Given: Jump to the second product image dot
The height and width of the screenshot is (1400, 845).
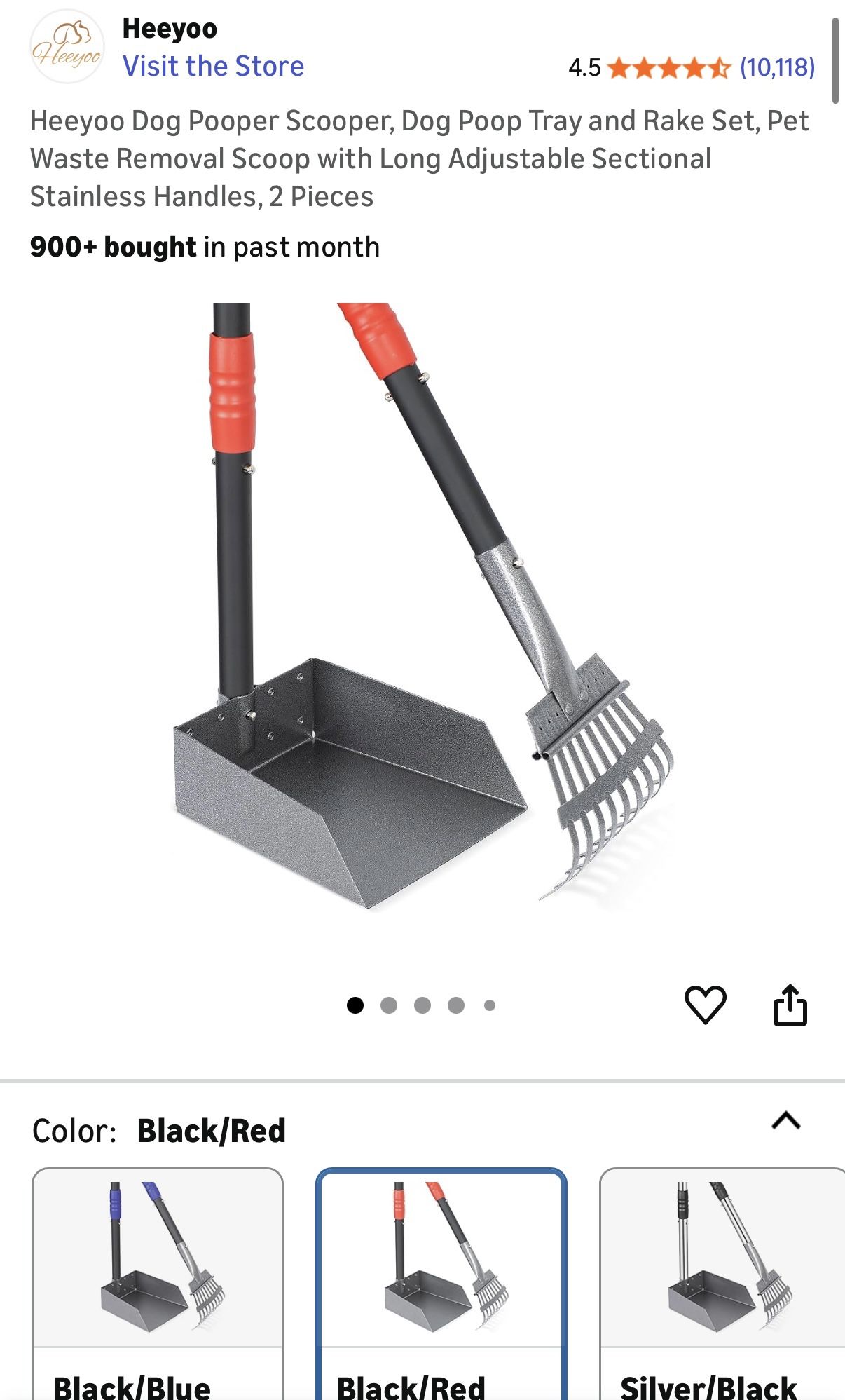Looking at the screenshot, I should [x=389, y=1005].
